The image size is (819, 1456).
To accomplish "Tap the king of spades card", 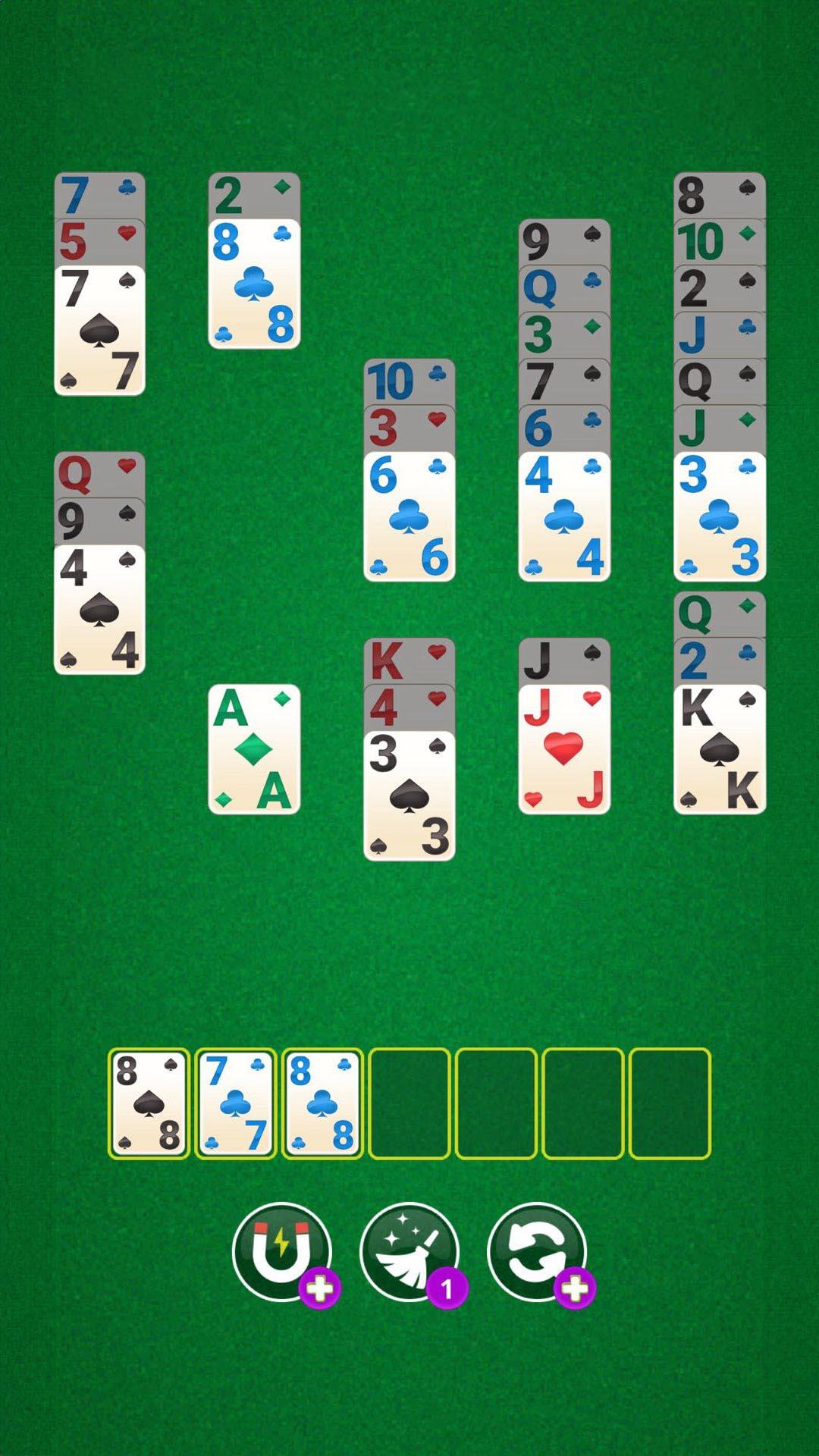I will pyautogui.click(x=720, y=749).
